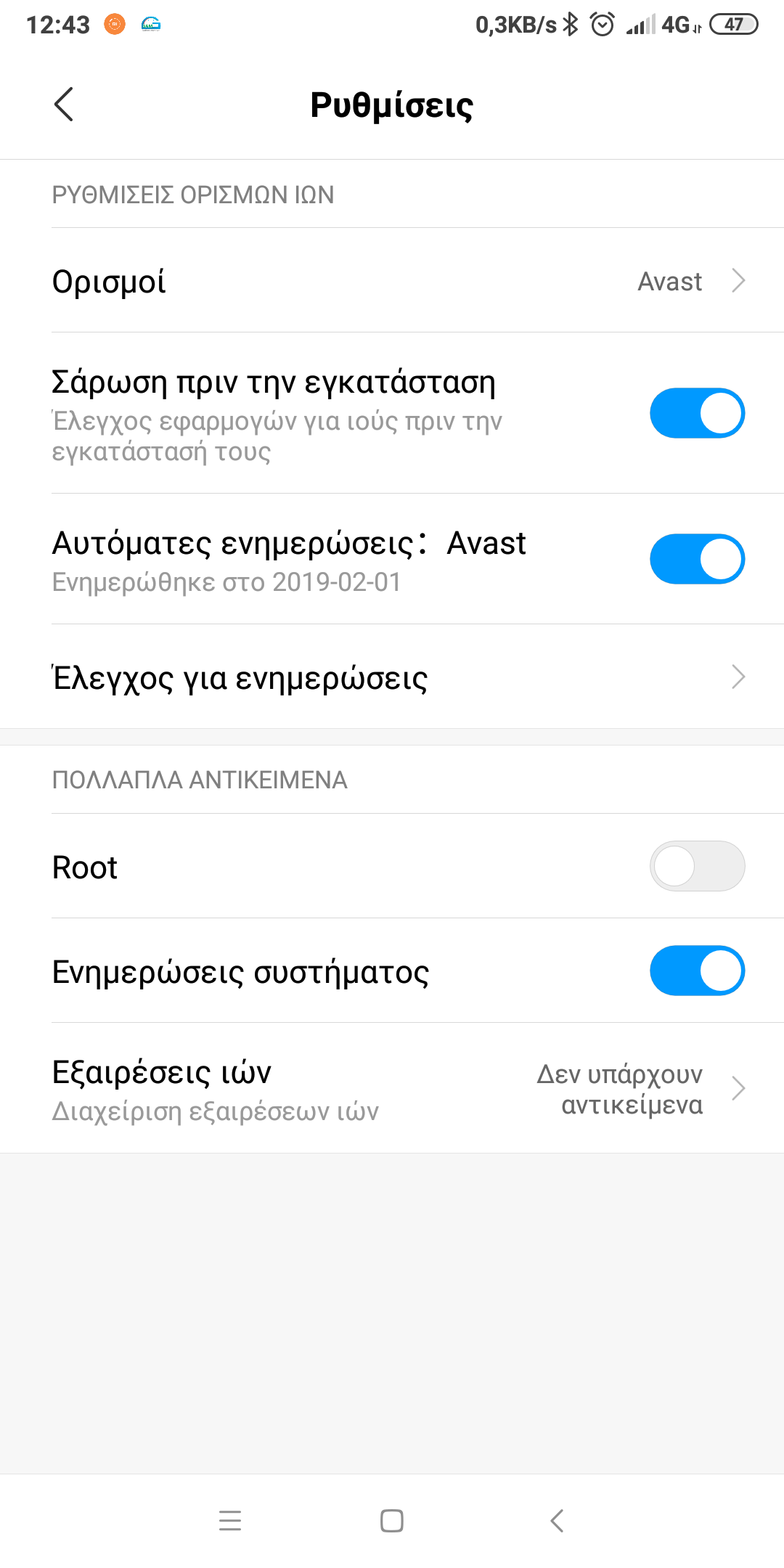Tap the system home button
The width and height of the screenshot is (784, 1568).
click(392, 1521)
